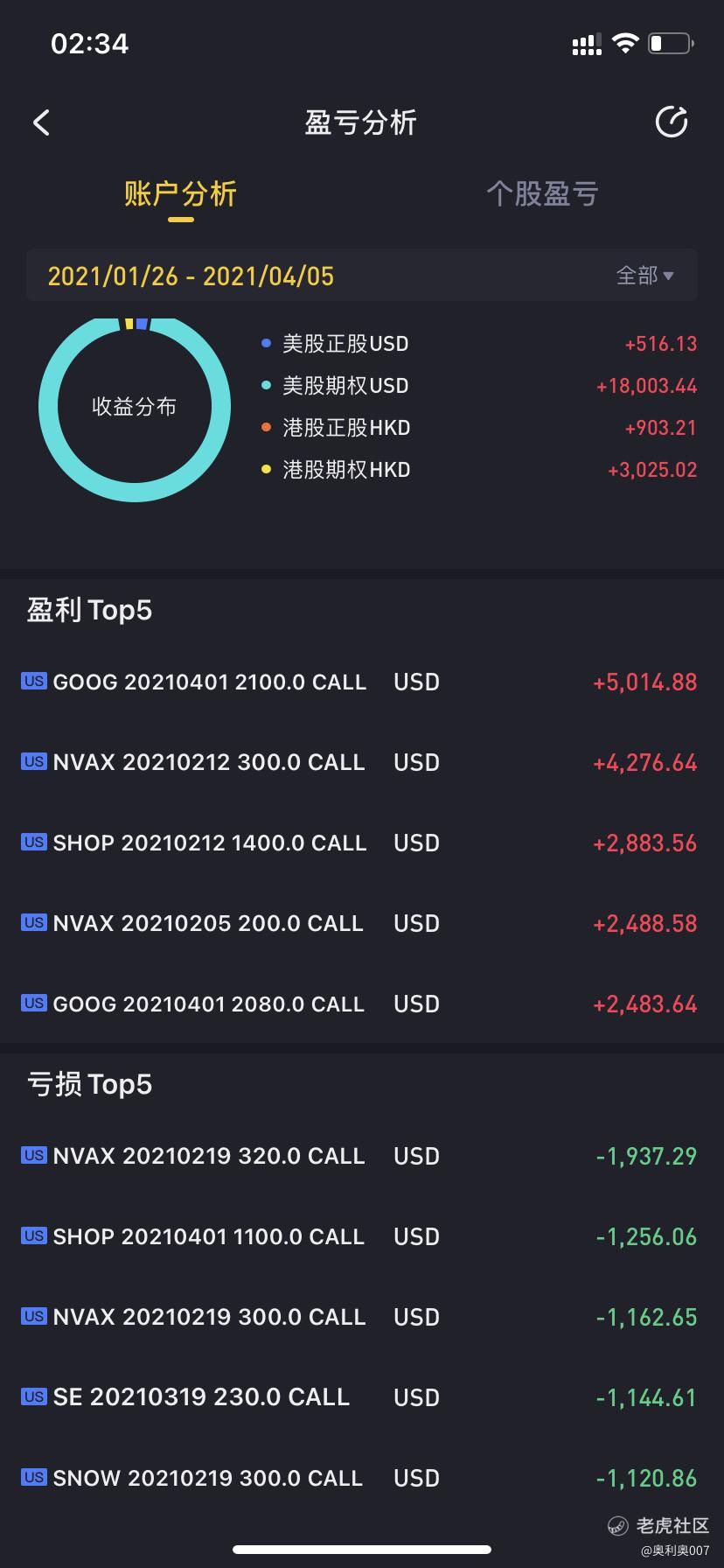Open SE 20210319 230.0 CALL row
Screen dimensions: 724x1568
click(x=362, y=1397)
